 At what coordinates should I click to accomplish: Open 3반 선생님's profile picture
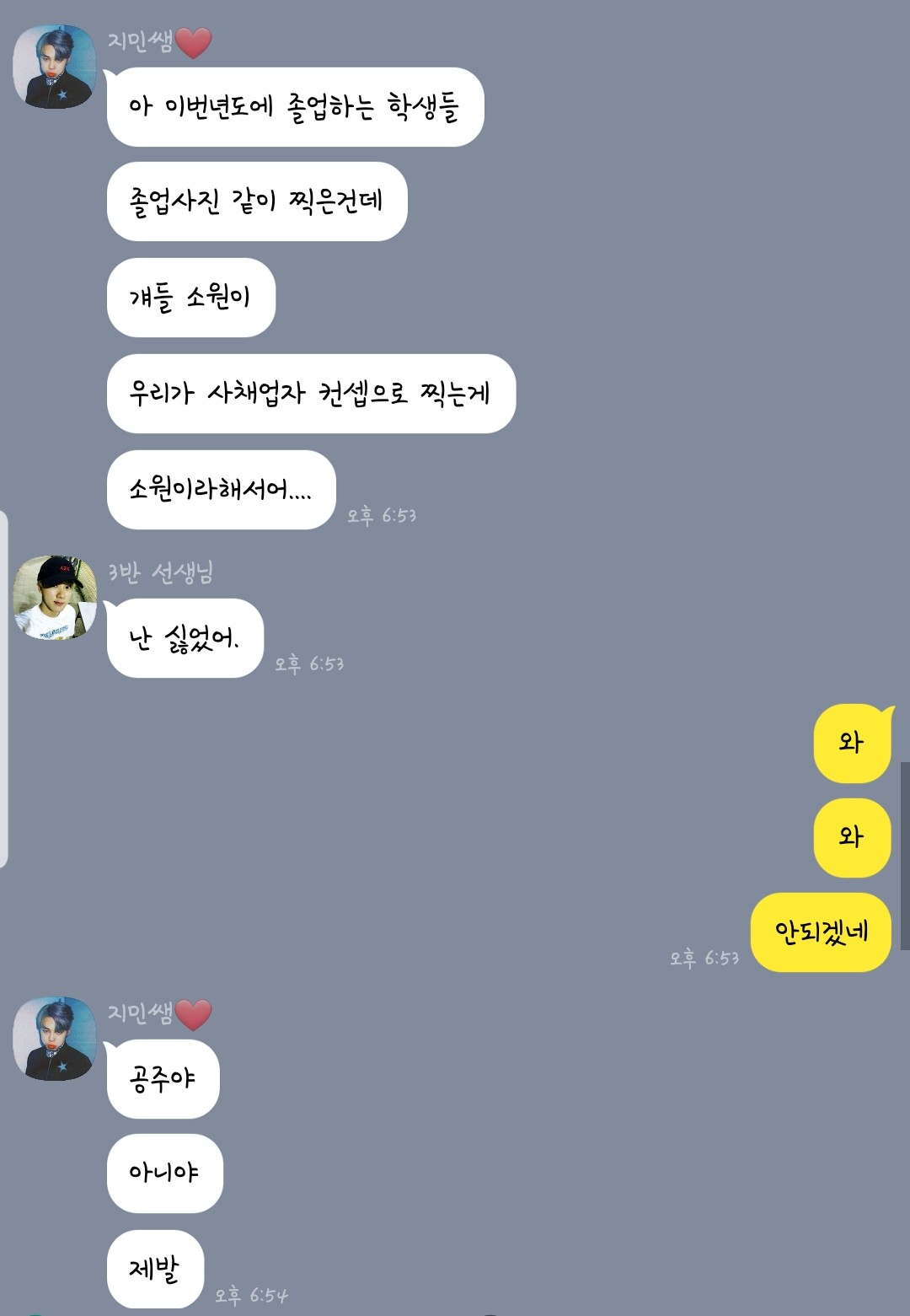pyautogui.click(x=55, y=599)
